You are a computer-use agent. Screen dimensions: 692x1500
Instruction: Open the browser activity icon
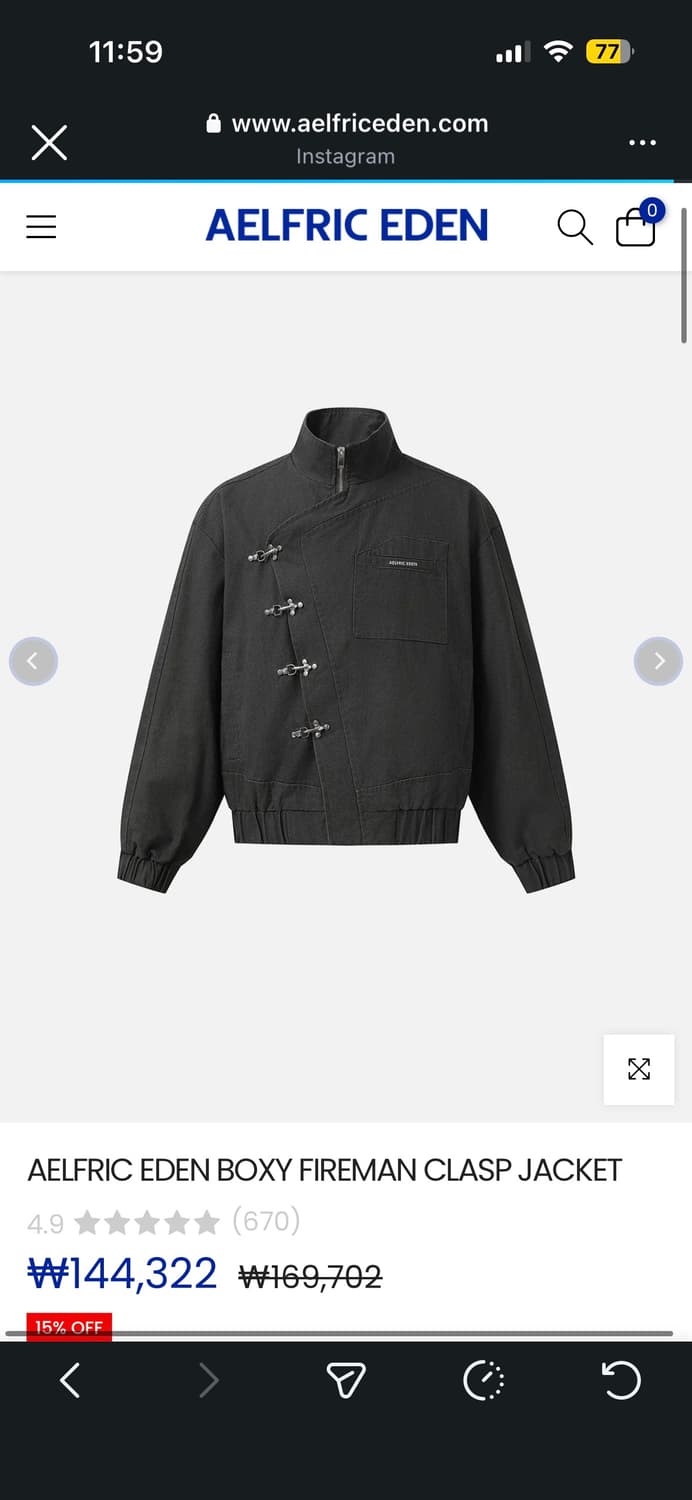pyautogui.click(x=484, y=1381)
